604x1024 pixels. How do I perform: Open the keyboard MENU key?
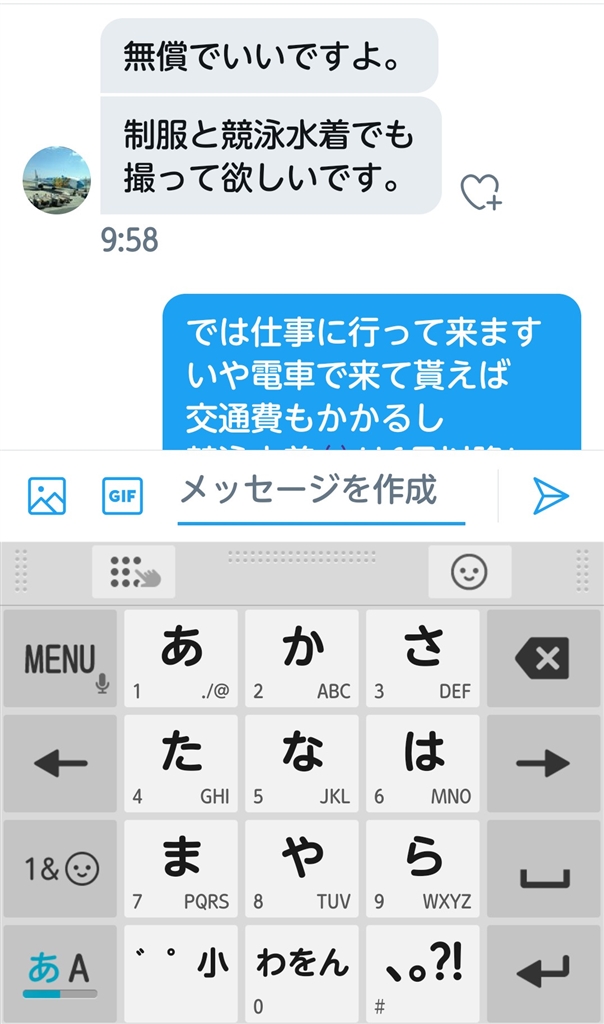tap(61, 659)
